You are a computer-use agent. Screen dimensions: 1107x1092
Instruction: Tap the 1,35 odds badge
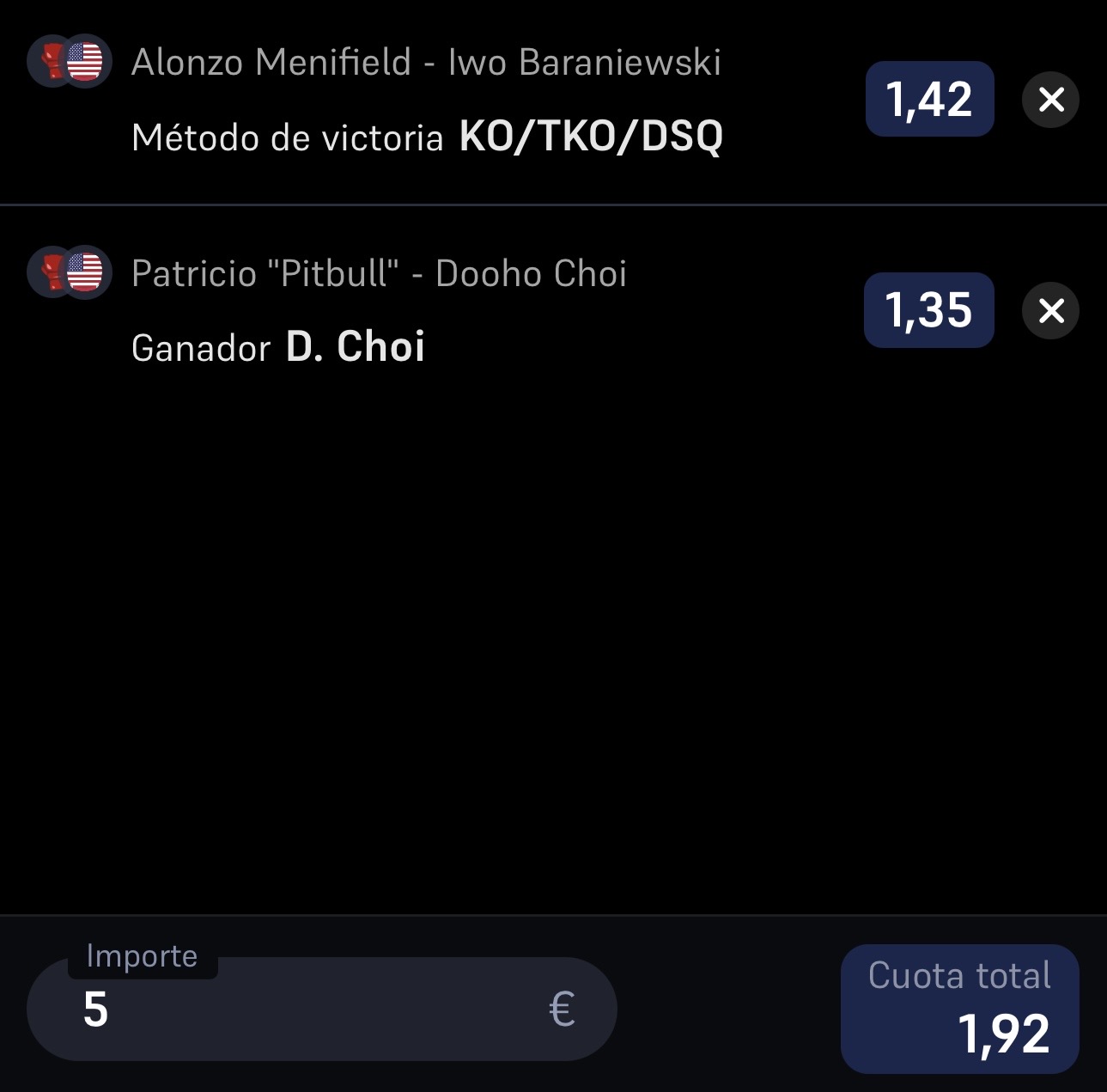pyautogui.click(x=929, y=310)
